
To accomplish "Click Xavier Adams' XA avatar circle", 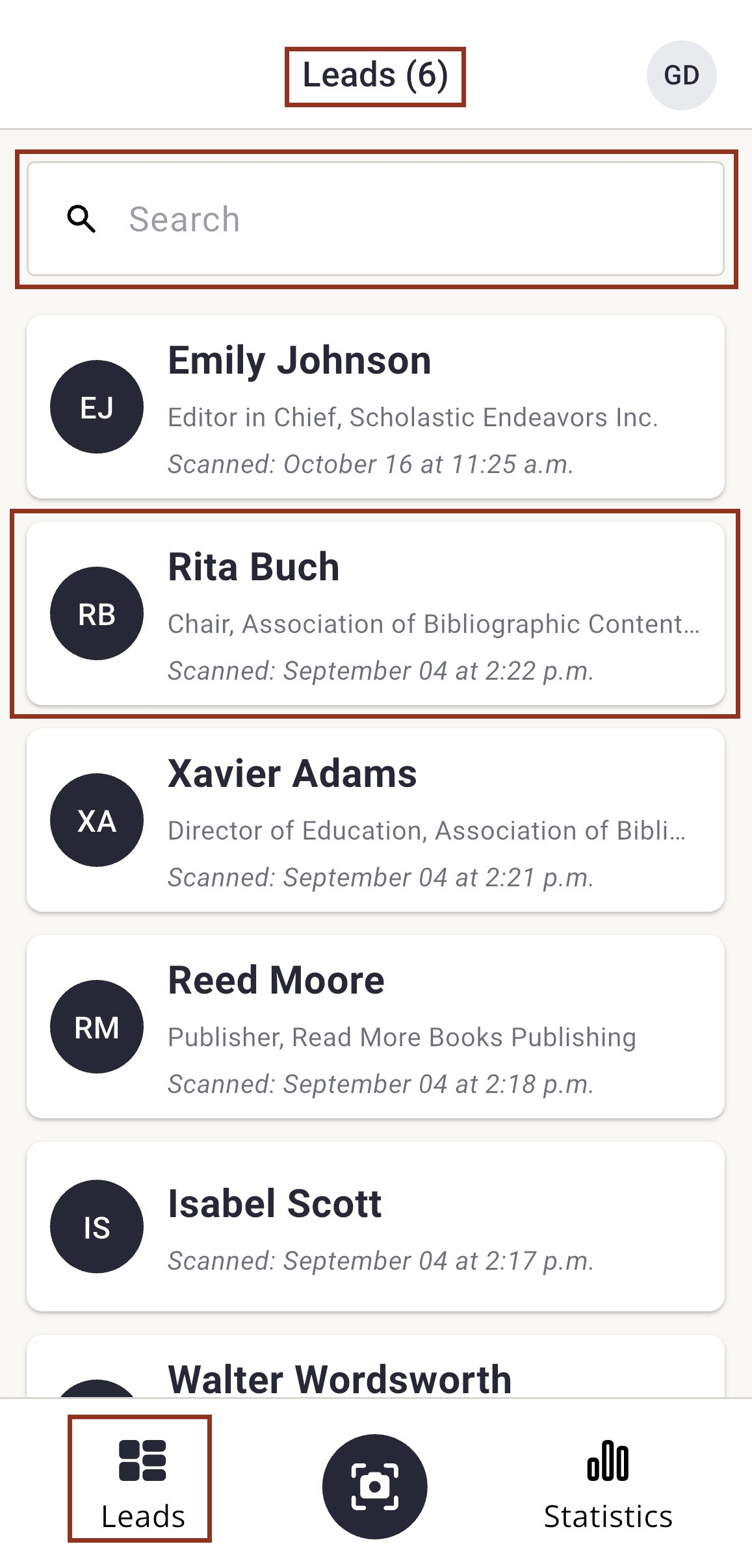I will (x=96, y=820).
